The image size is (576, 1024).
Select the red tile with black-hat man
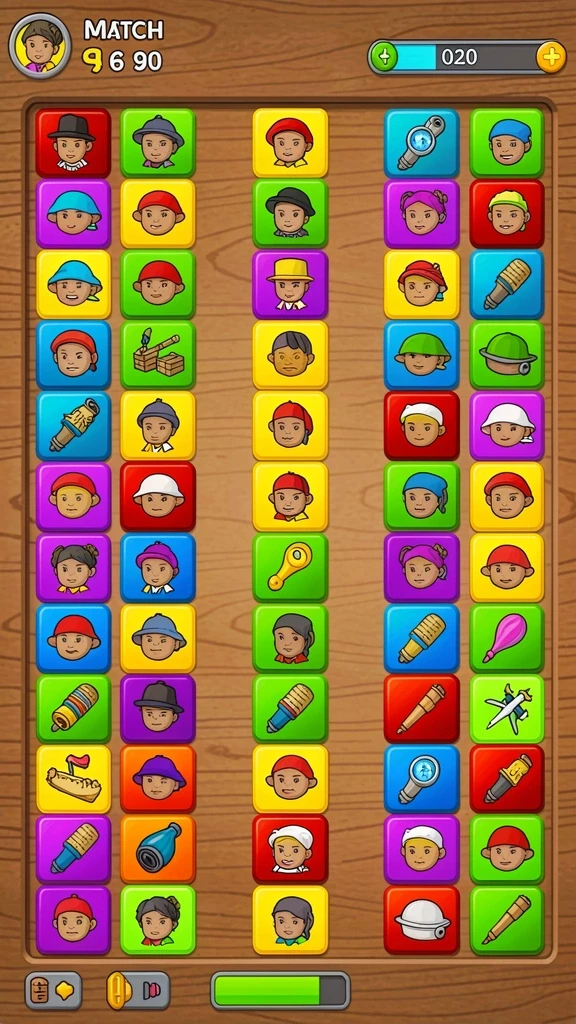click(x=73, y=143)
